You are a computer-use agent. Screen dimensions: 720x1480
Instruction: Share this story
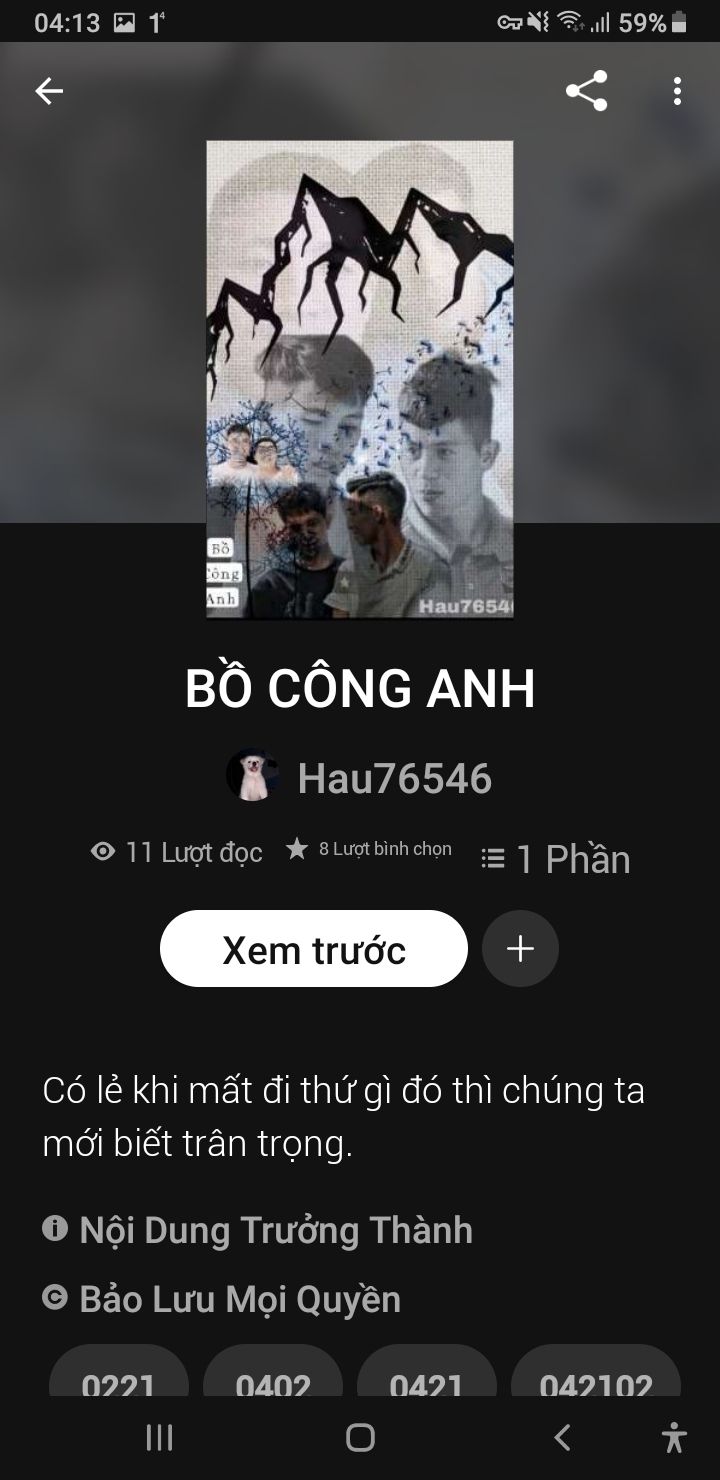(586, 92)
